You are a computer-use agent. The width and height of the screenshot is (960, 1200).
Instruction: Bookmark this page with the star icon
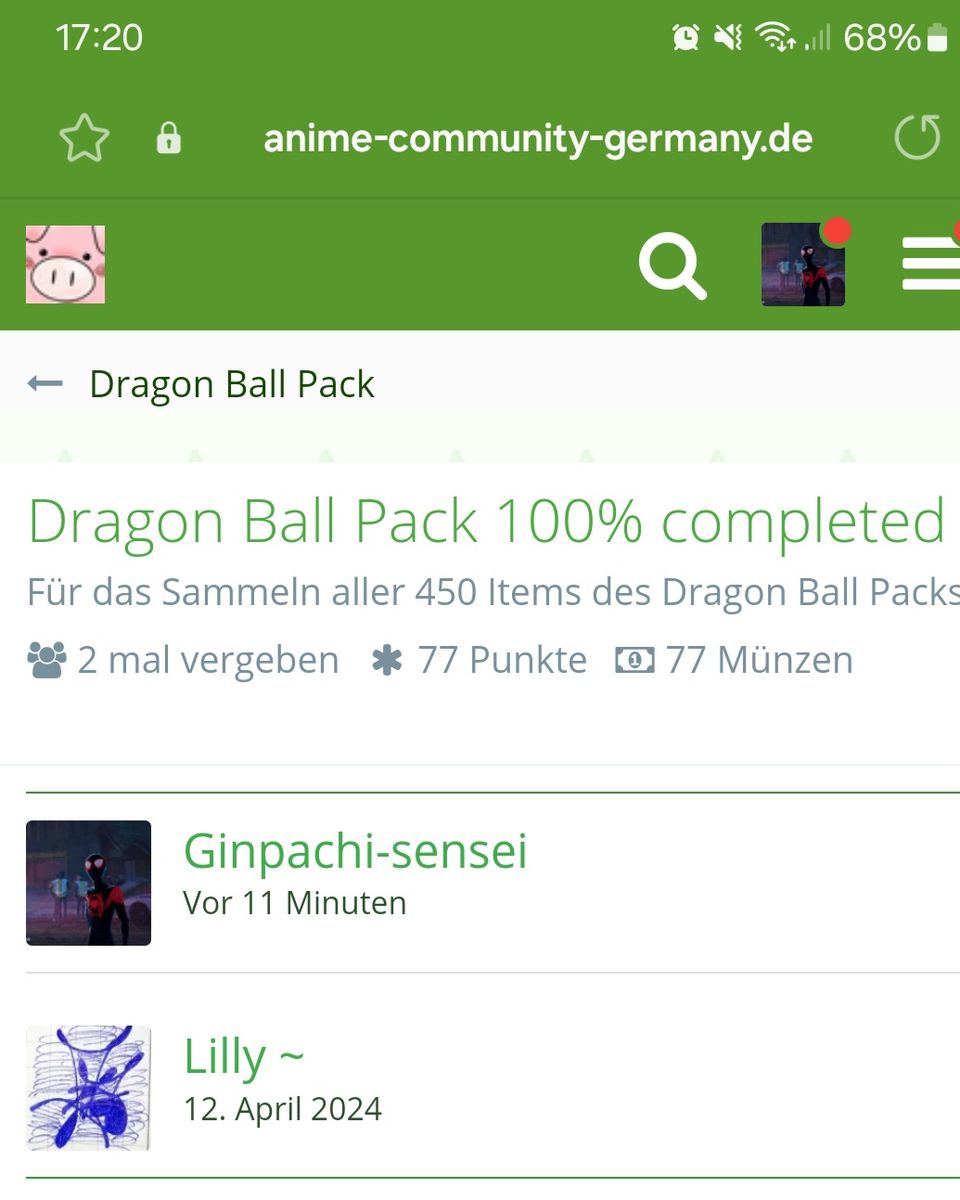84,138
